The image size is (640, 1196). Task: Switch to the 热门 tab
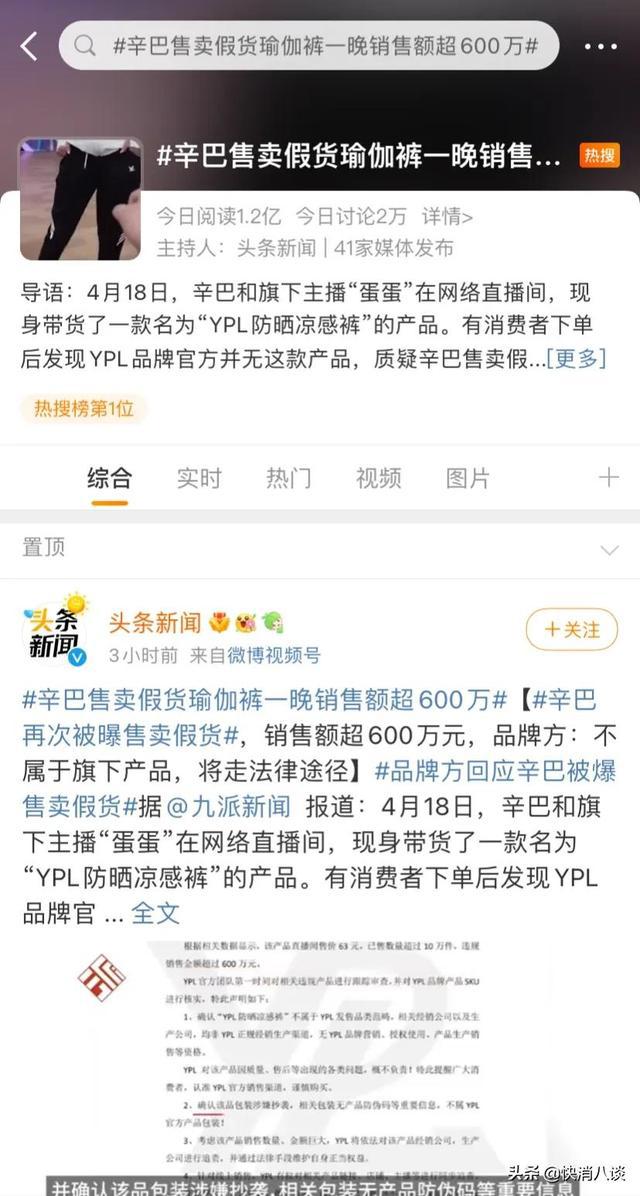tap(288, 478)
